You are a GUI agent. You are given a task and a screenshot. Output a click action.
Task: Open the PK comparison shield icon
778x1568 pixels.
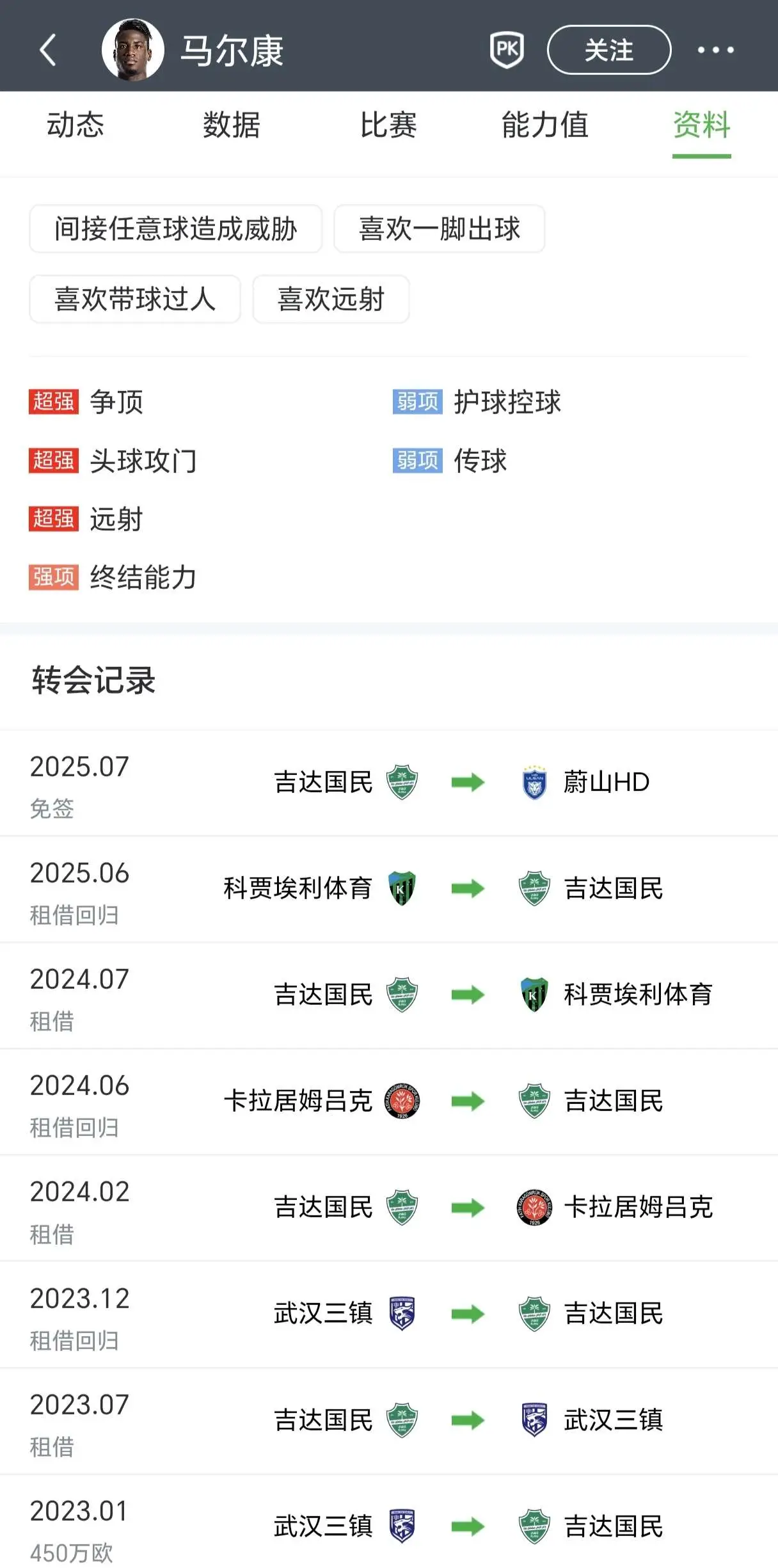point(507,50)
